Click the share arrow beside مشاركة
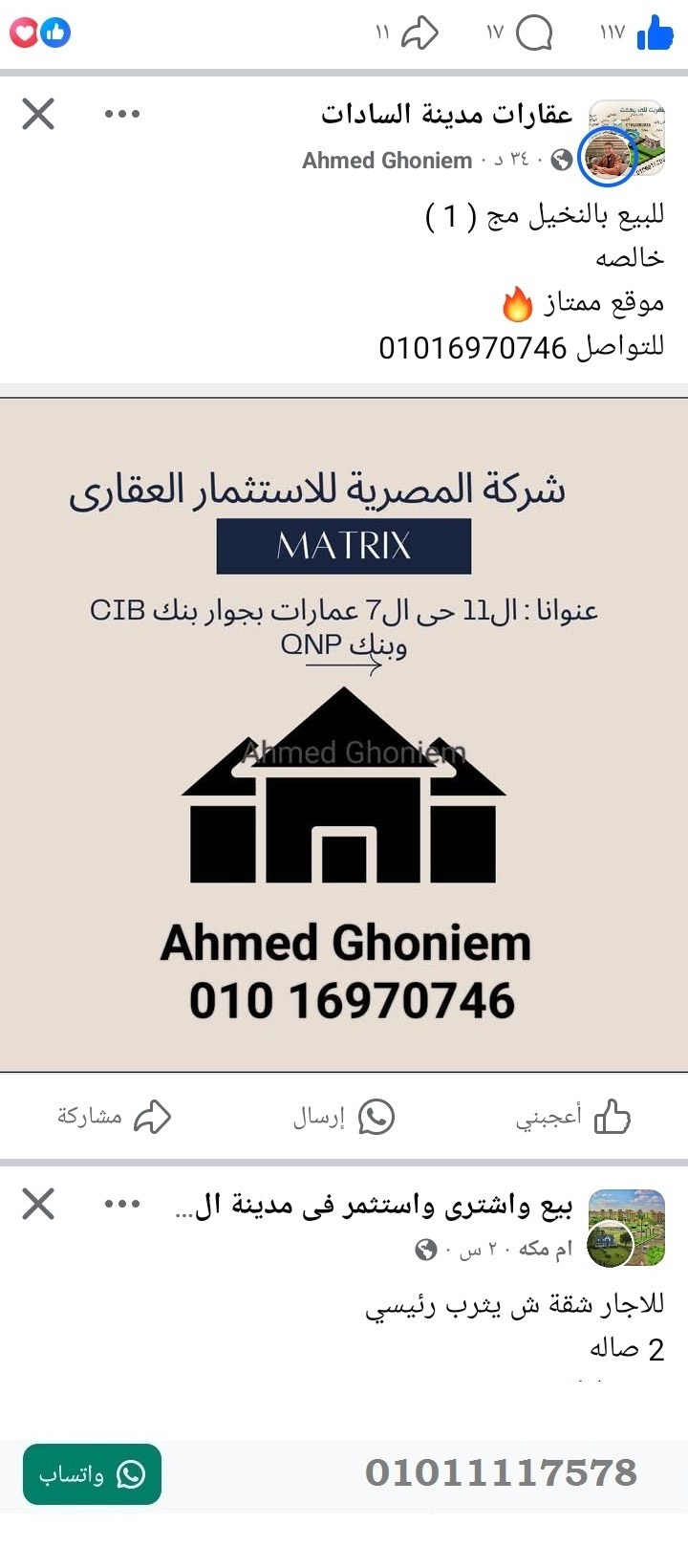This screenshot has width=688, height=1568. [x=151, y=1115]
